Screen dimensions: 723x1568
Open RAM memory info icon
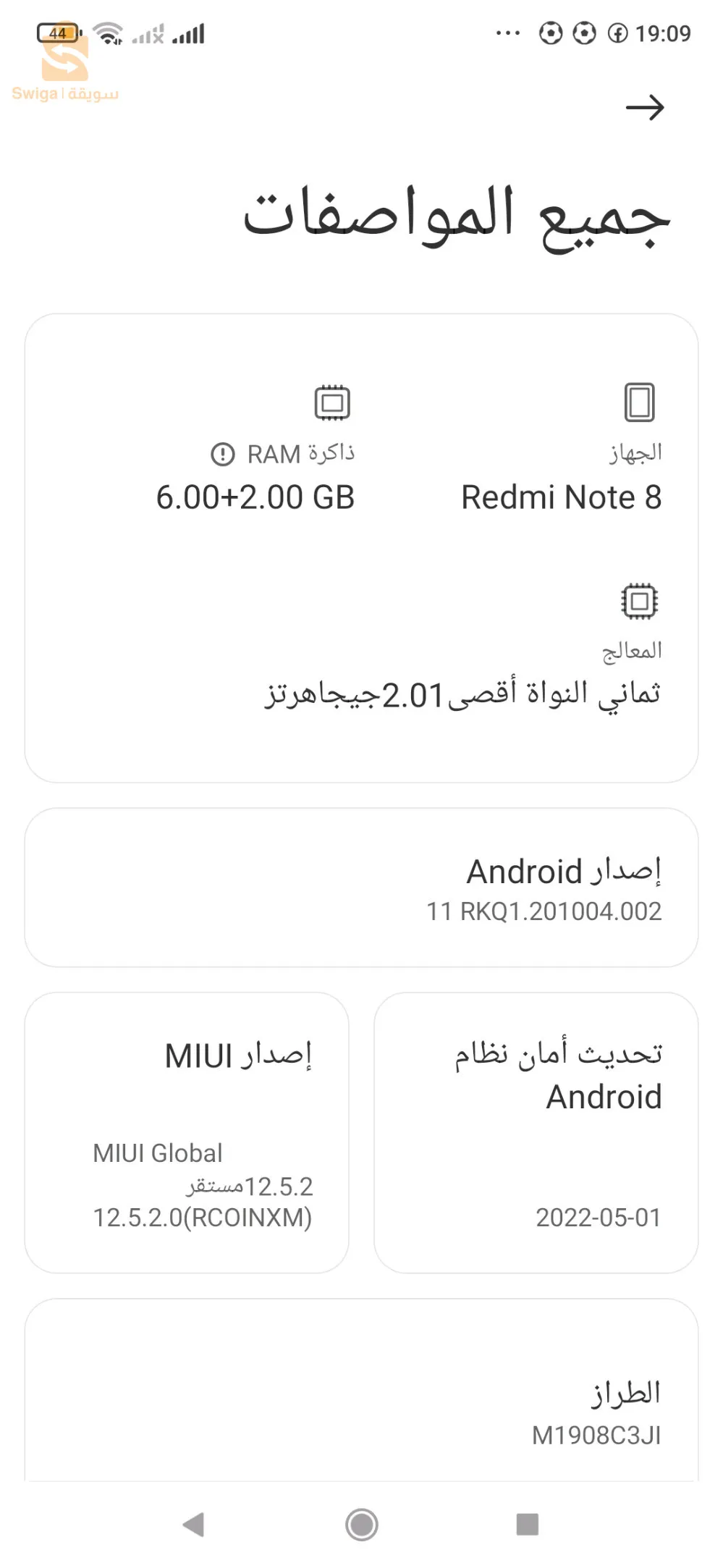point(222,454)
